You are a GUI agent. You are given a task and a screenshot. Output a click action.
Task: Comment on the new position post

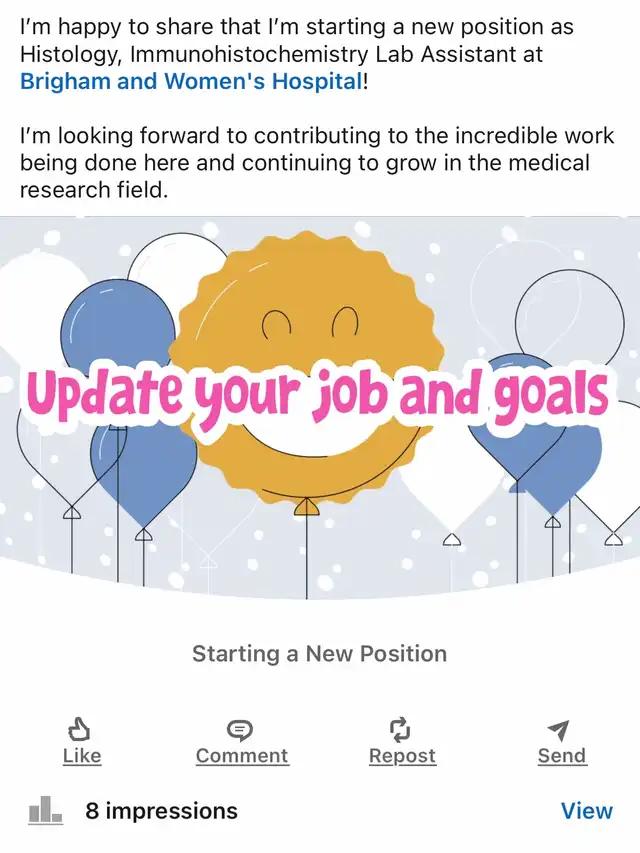coord(241,742)
